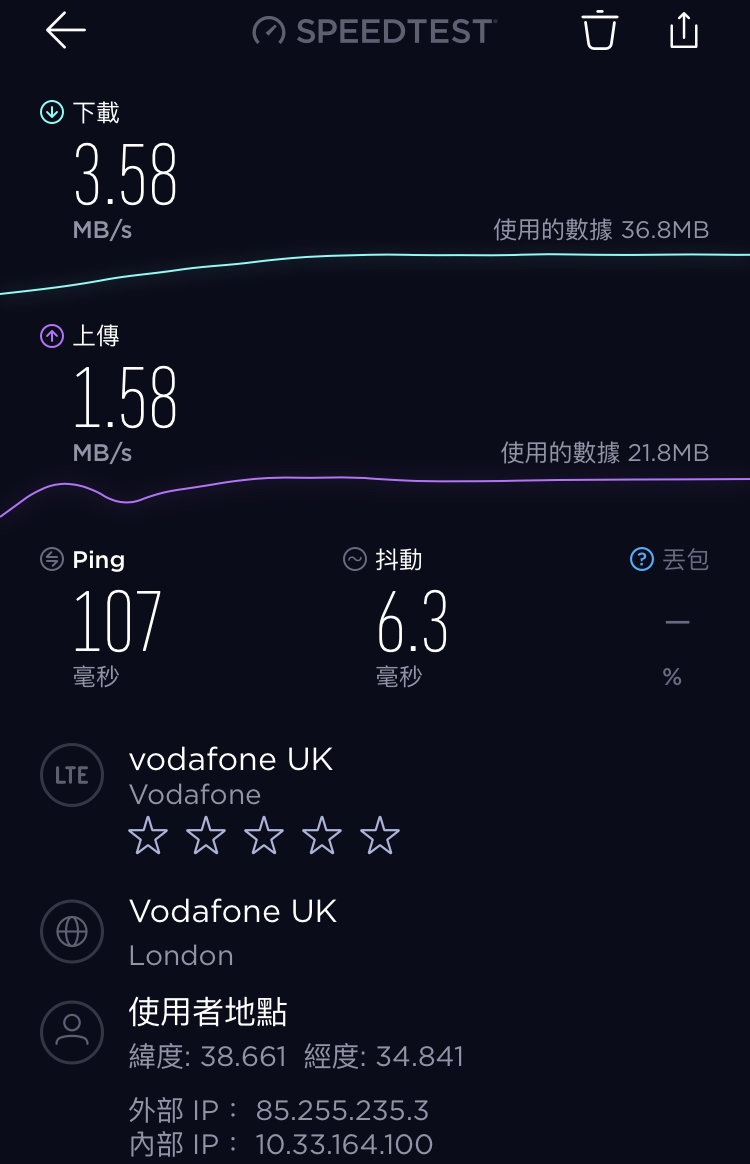
Task: Go back with the arrow
Action: [x=66, y=31]
